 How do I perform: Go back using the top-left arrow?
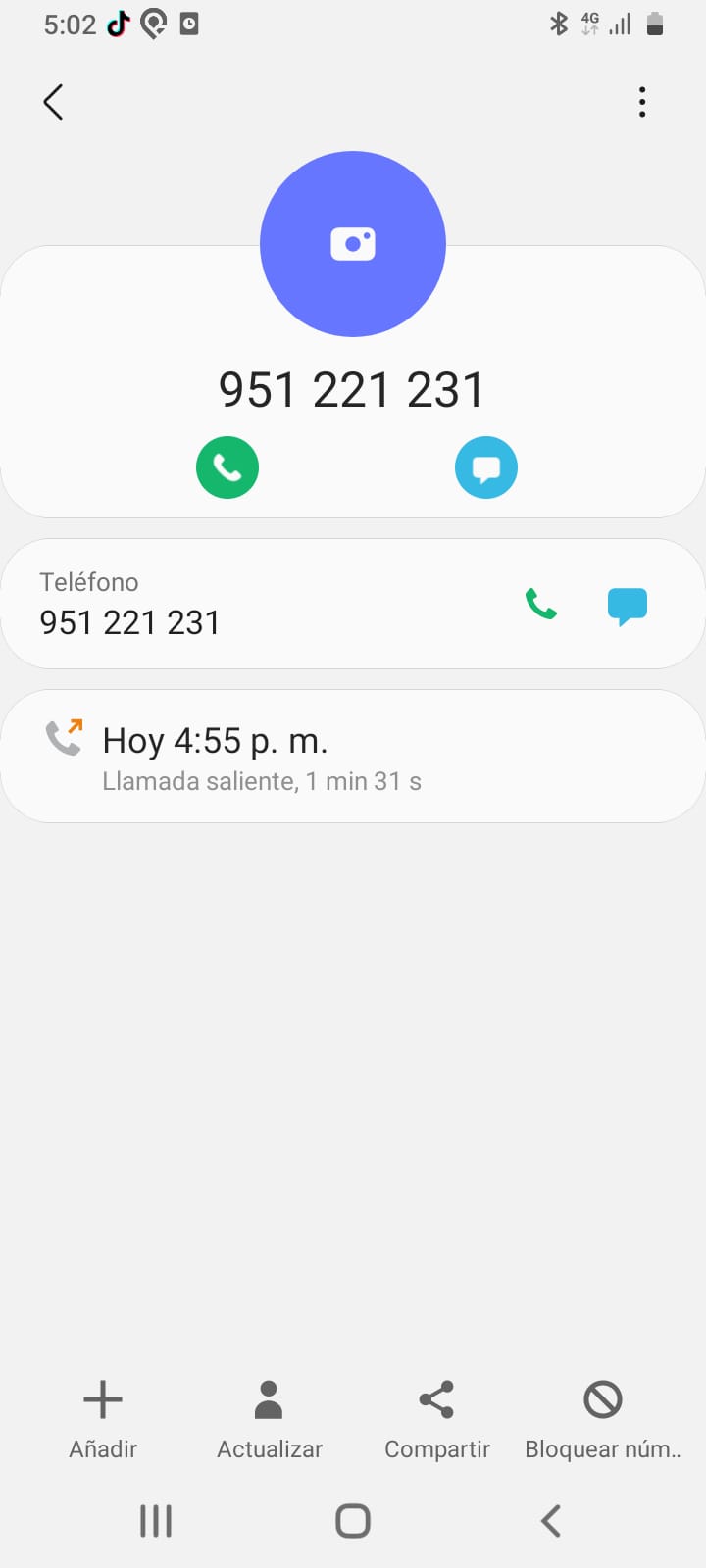(x=54, y=102)
